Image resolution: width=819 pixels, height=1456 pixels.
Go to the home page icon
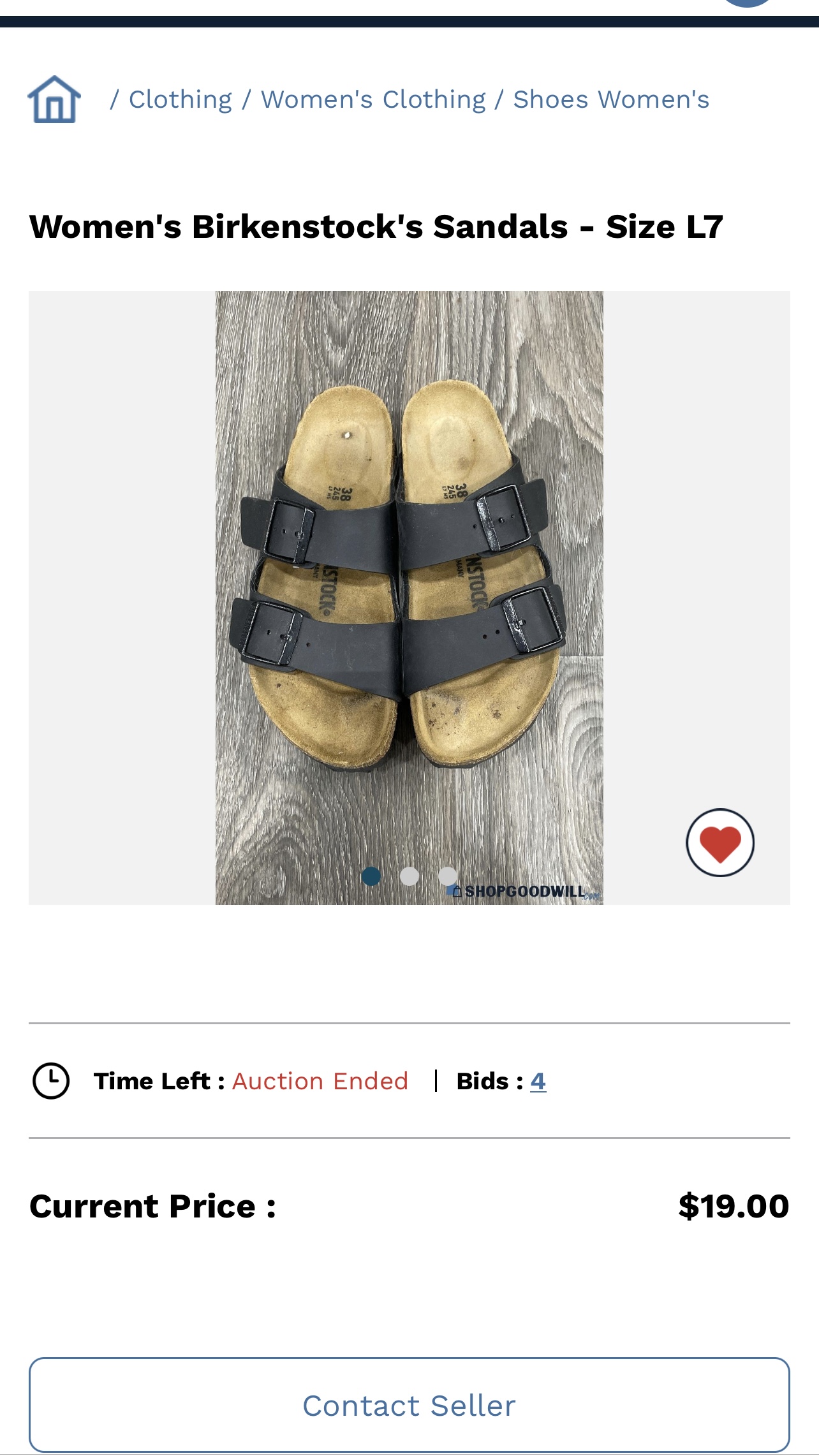54,99
